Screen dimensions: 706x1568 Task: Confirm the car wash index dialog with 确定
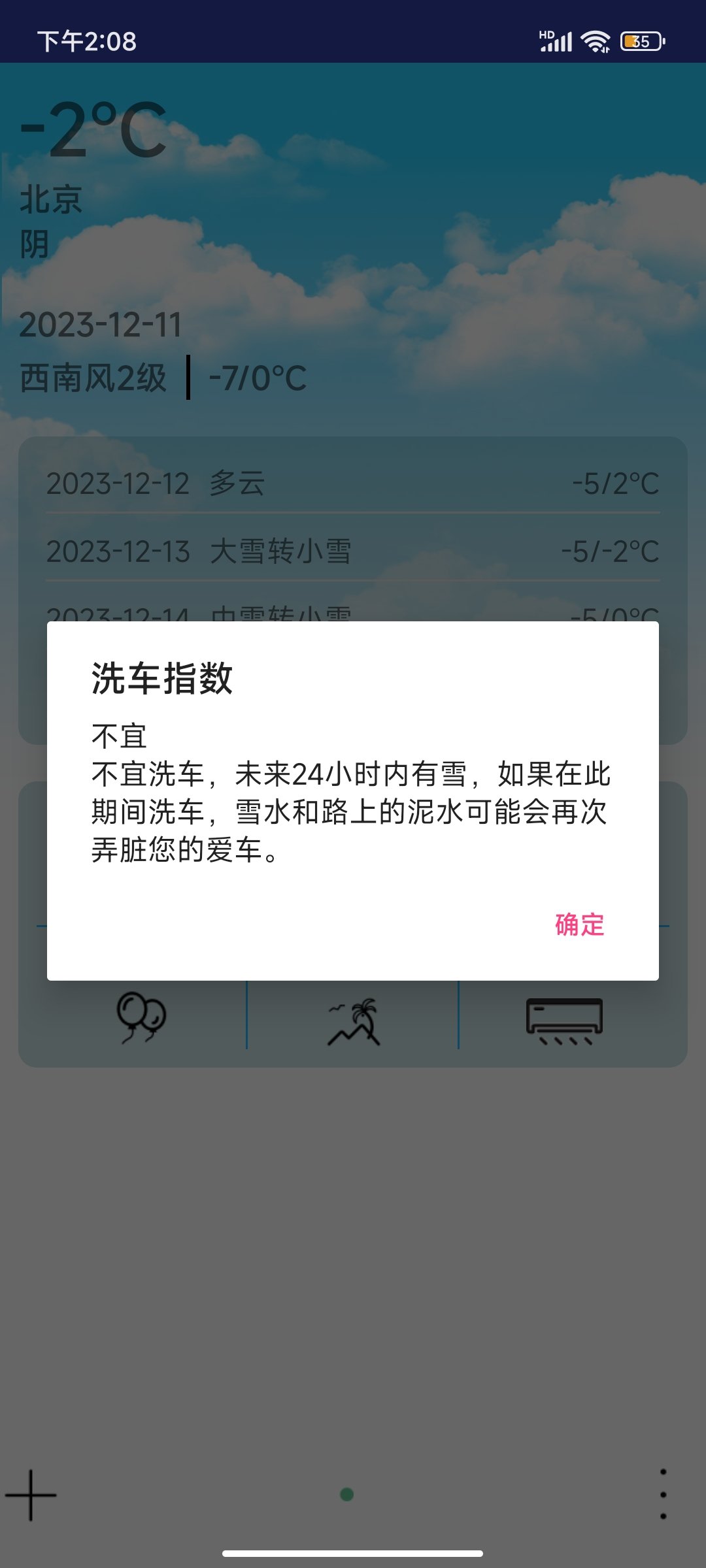[579, 924]
